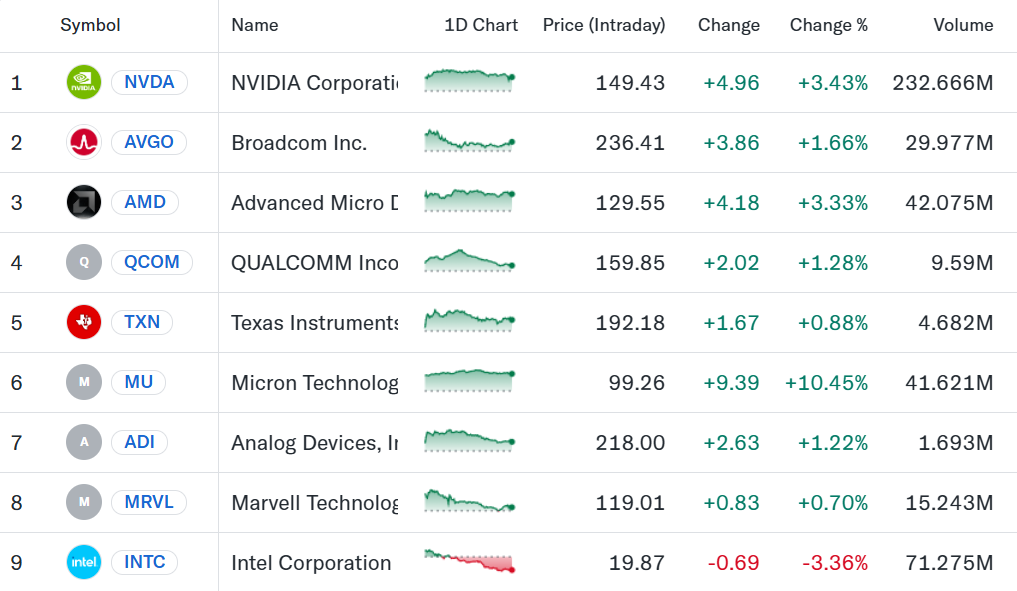Open the ADI ticker chip
Screen dimensions: 1017x591
[x=139, y=442]
